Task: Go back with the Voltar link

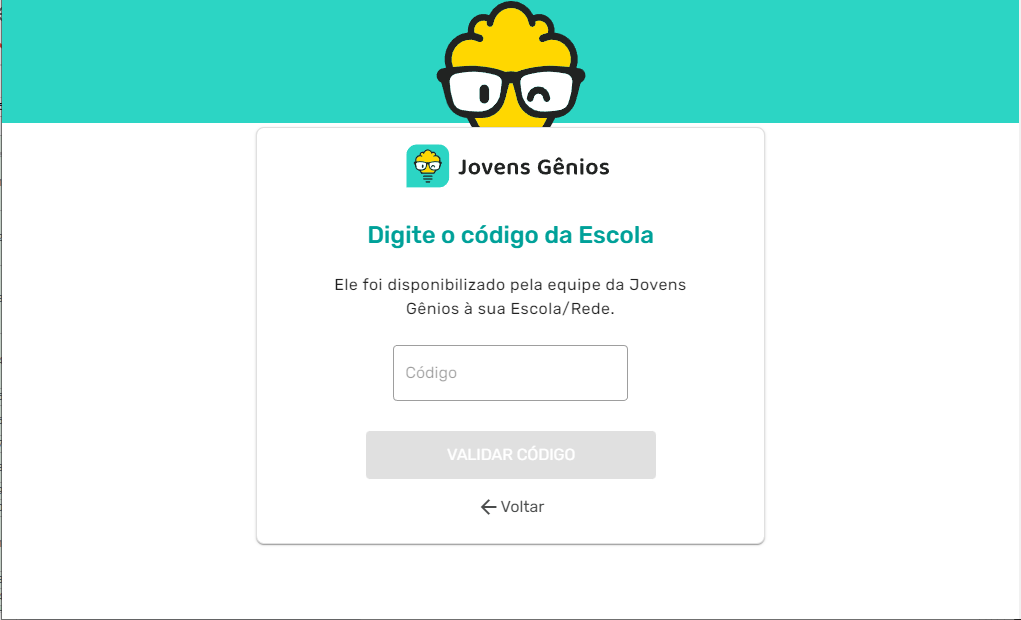Action: pyautogui.click(x=512, y=507)
